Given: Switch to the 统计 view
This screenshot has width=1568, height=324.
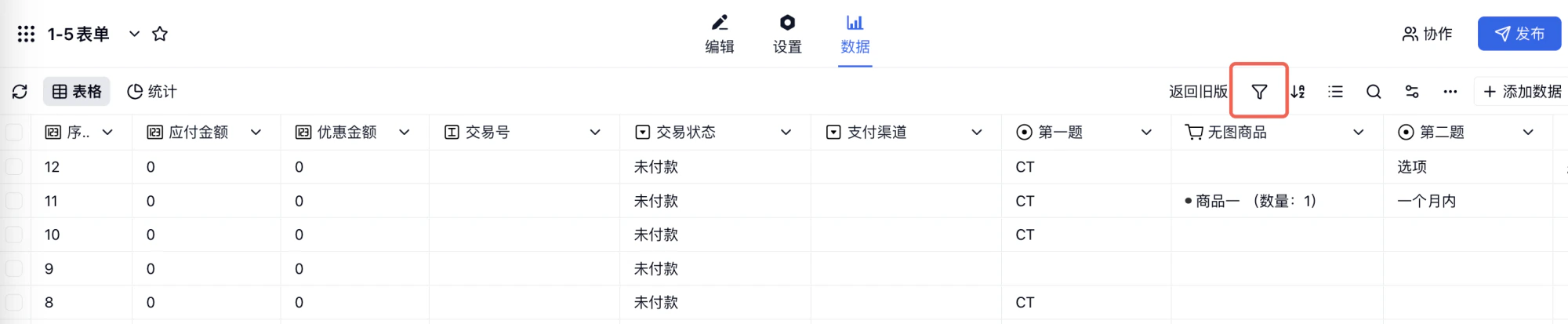Looking at the screenshot, I should coord(152,92).
